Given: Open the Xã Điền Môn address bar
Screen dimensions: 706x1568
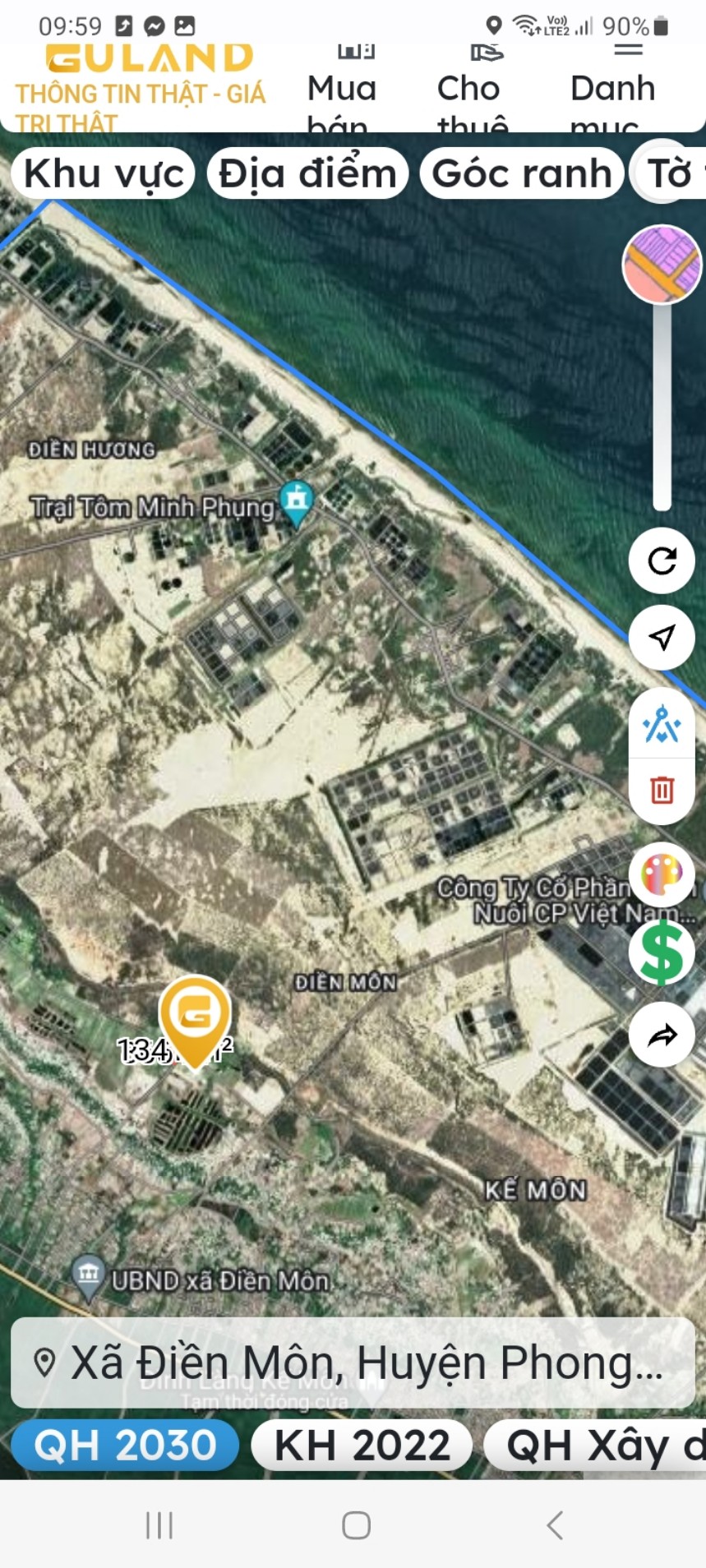Looking at the screenshot, I should [x=353, y=1363].
